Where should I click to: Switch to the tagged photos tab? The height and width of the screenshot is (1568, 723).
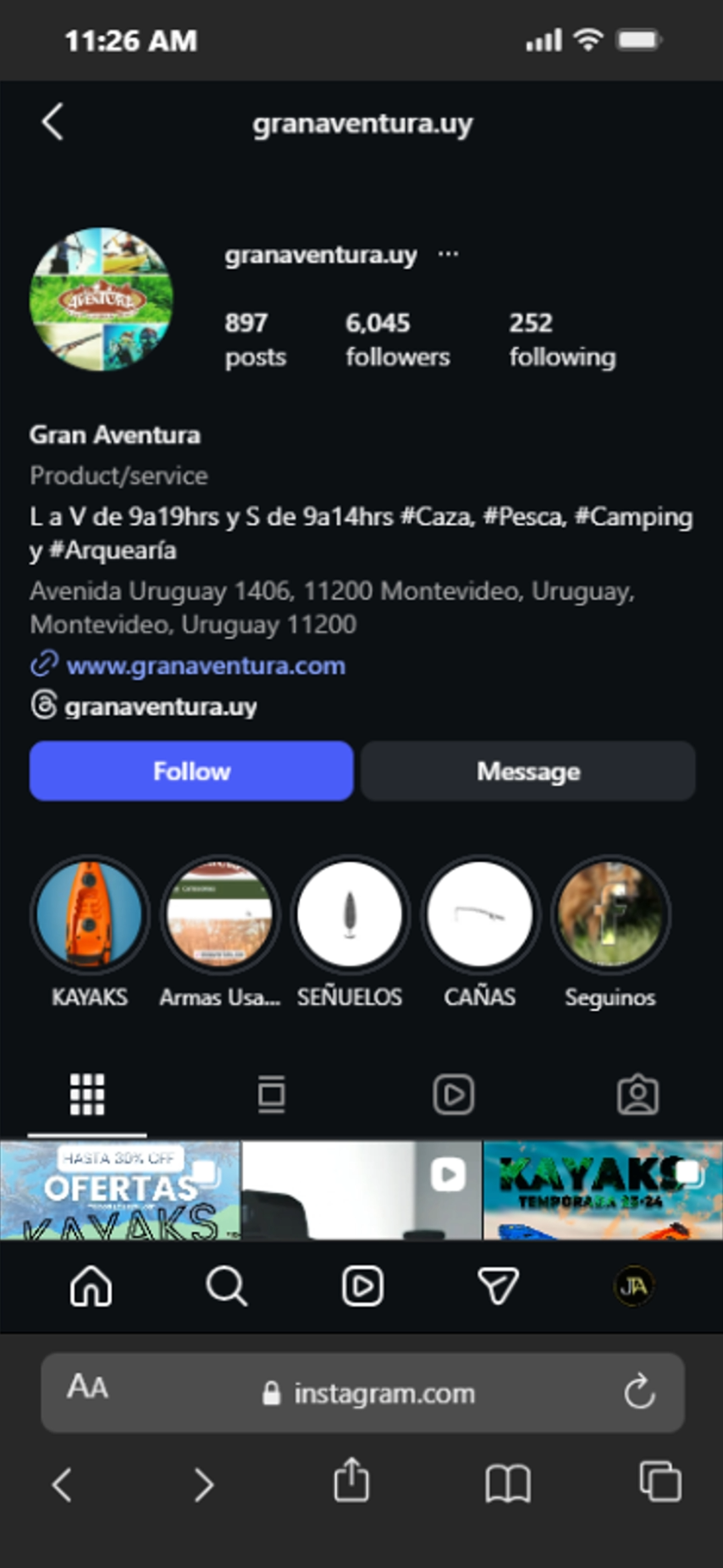(x=637, y=1095)
